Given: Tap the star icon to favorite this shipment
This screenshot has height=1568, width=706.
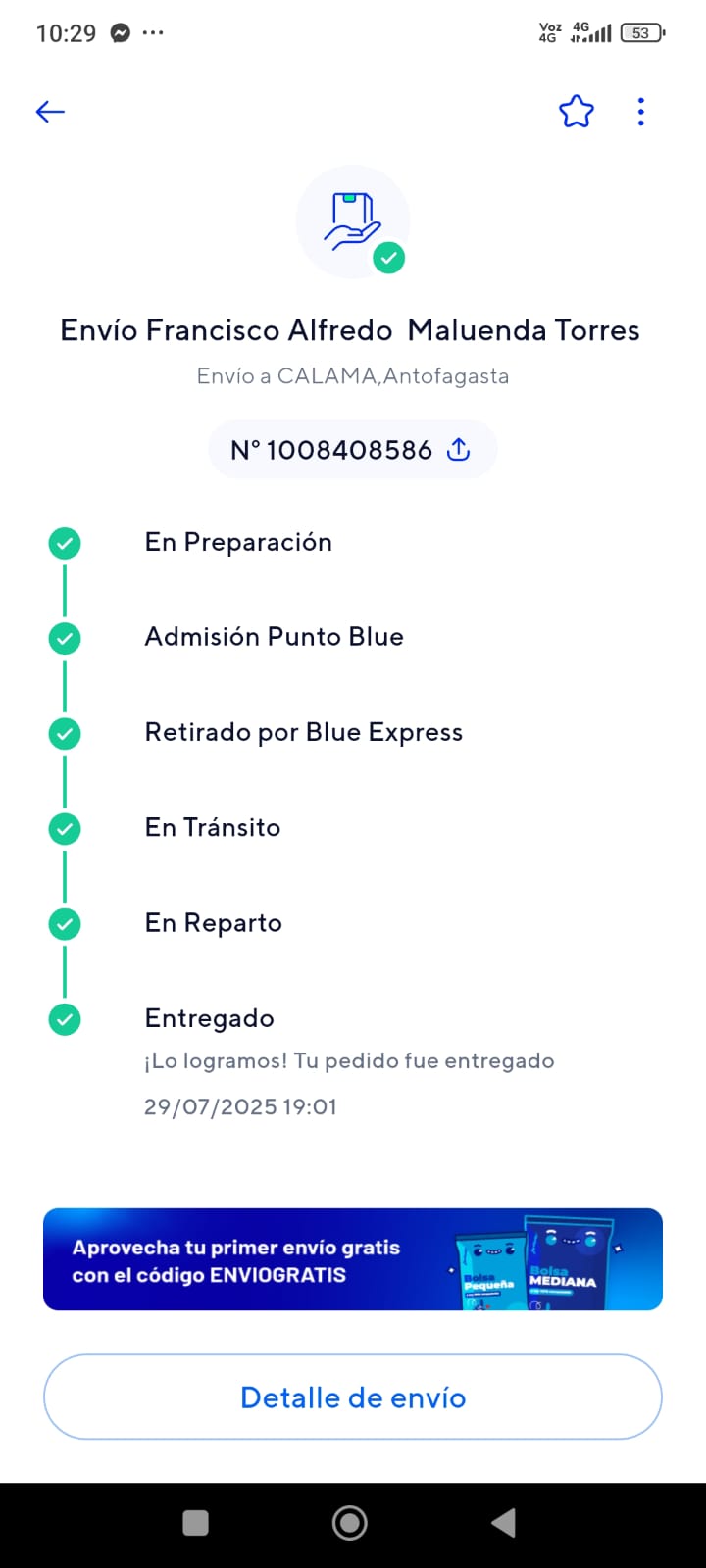Looking at the screenshot, I should 576,111.
